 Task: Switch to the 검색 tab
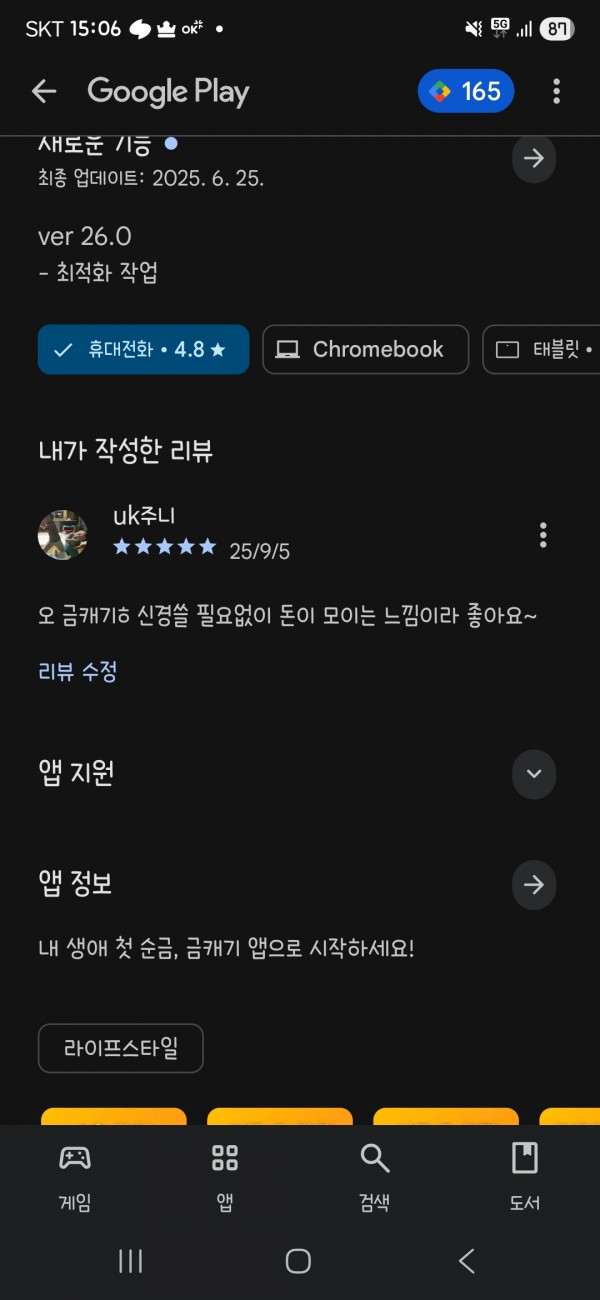coord(375,1178)
